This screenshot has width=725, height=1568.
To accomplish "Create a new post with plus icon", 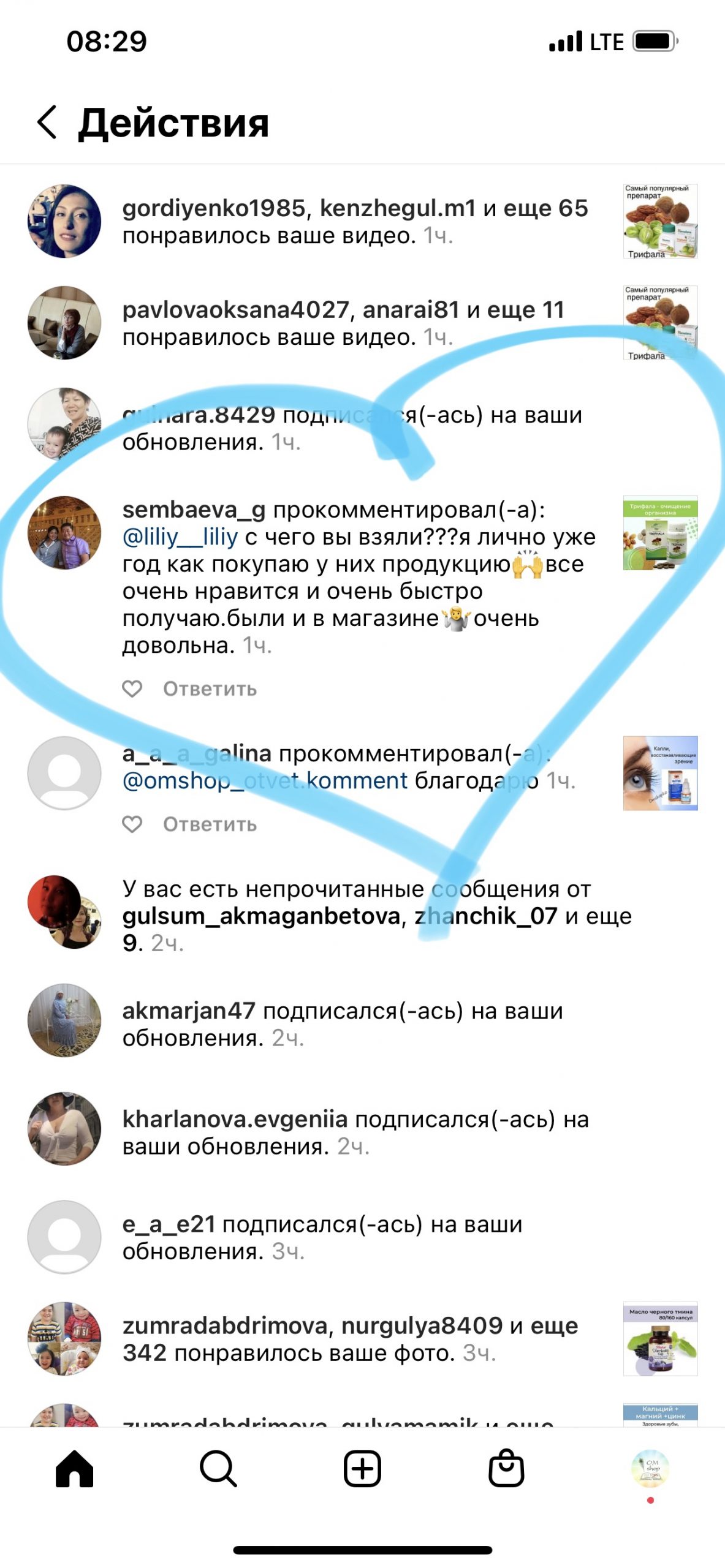I will [362, 1468].
